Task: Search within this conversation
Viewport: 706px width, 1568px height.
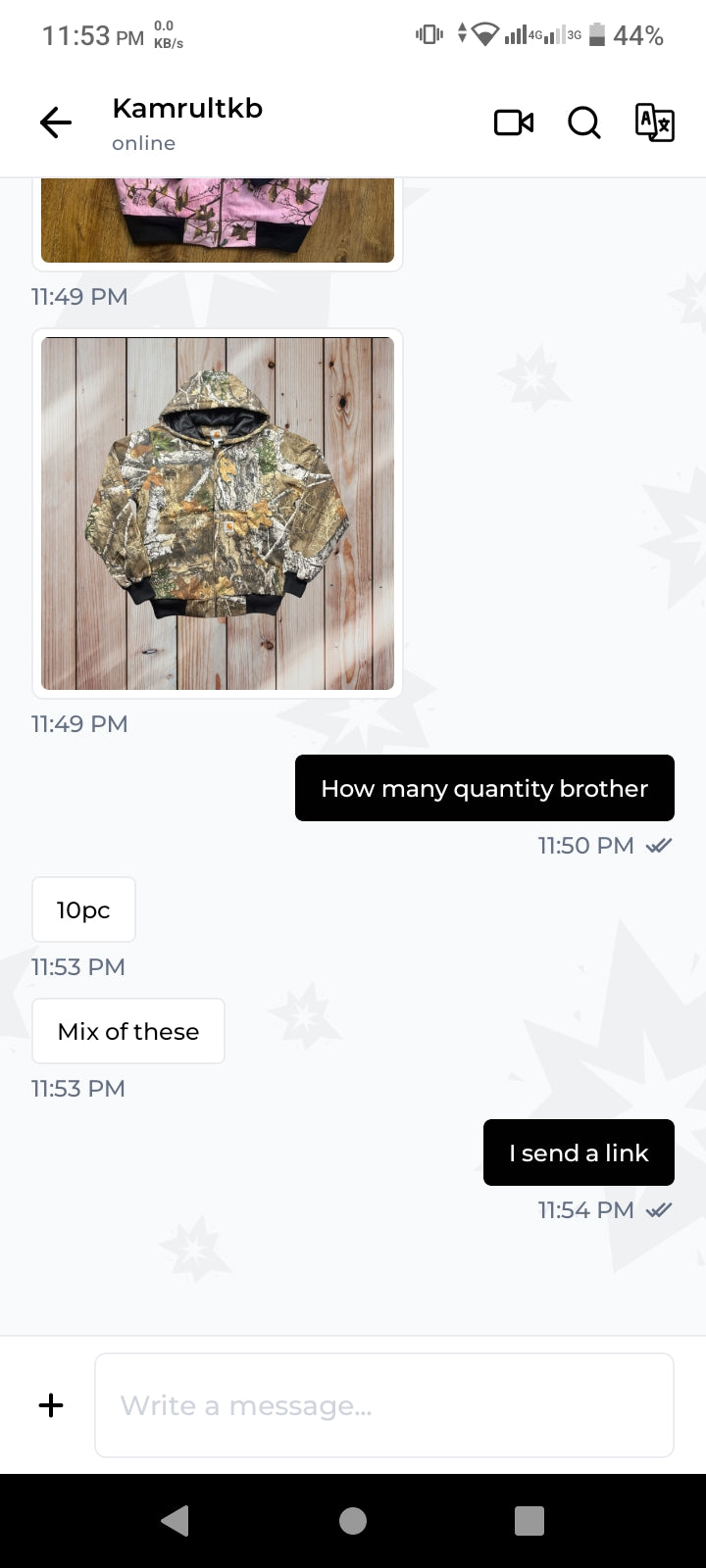Action: coord(584,122)
